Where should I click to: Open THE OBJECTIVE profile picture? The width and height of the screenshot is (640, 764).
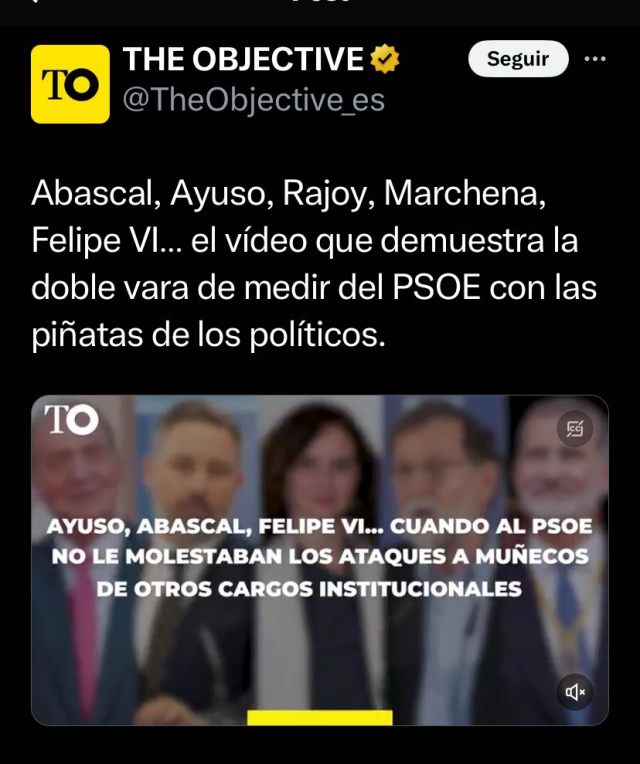[70, 84]
